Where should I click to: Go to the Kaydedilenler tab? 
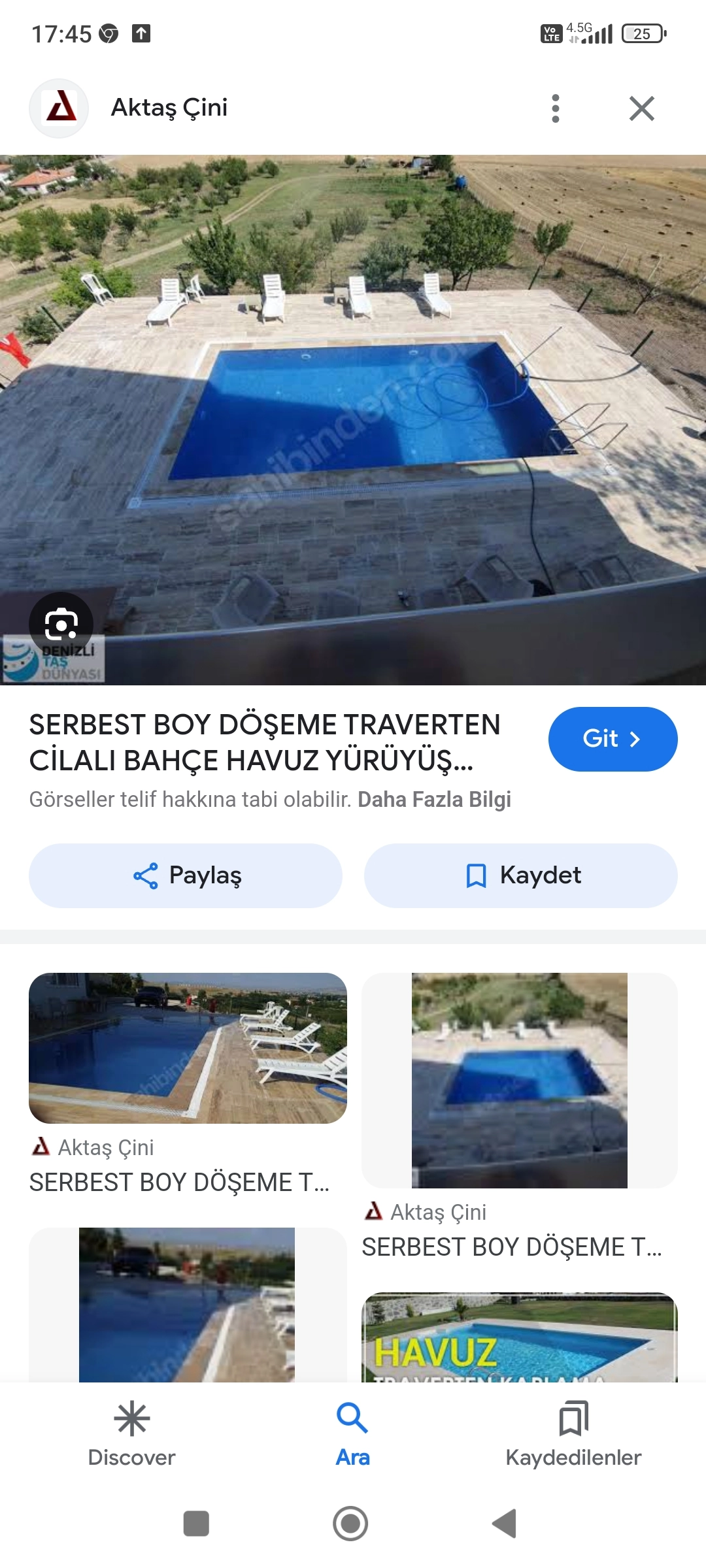(573, 1435)
